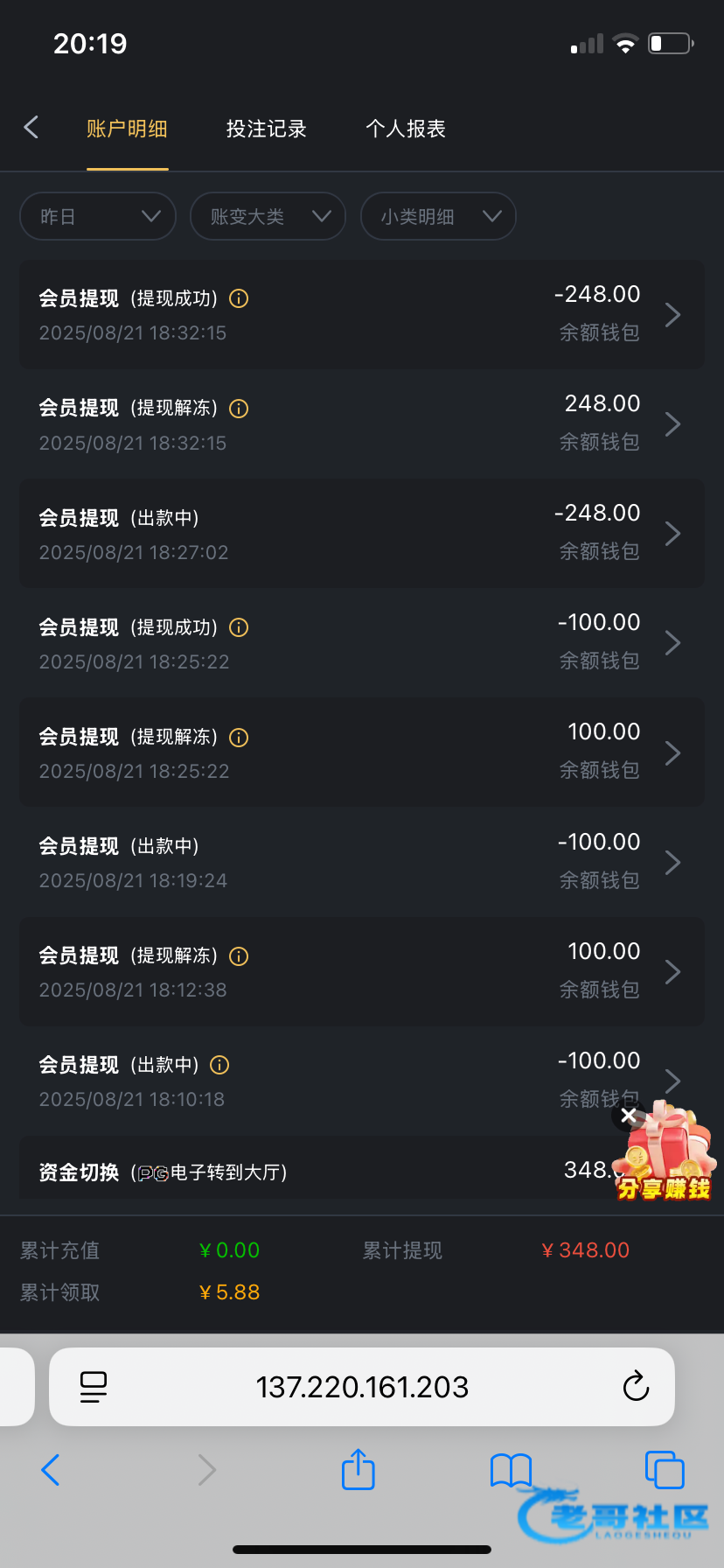Switch to the 个人报表 tab
This screenshot has height=1568, width=724.
coord(406,129)
